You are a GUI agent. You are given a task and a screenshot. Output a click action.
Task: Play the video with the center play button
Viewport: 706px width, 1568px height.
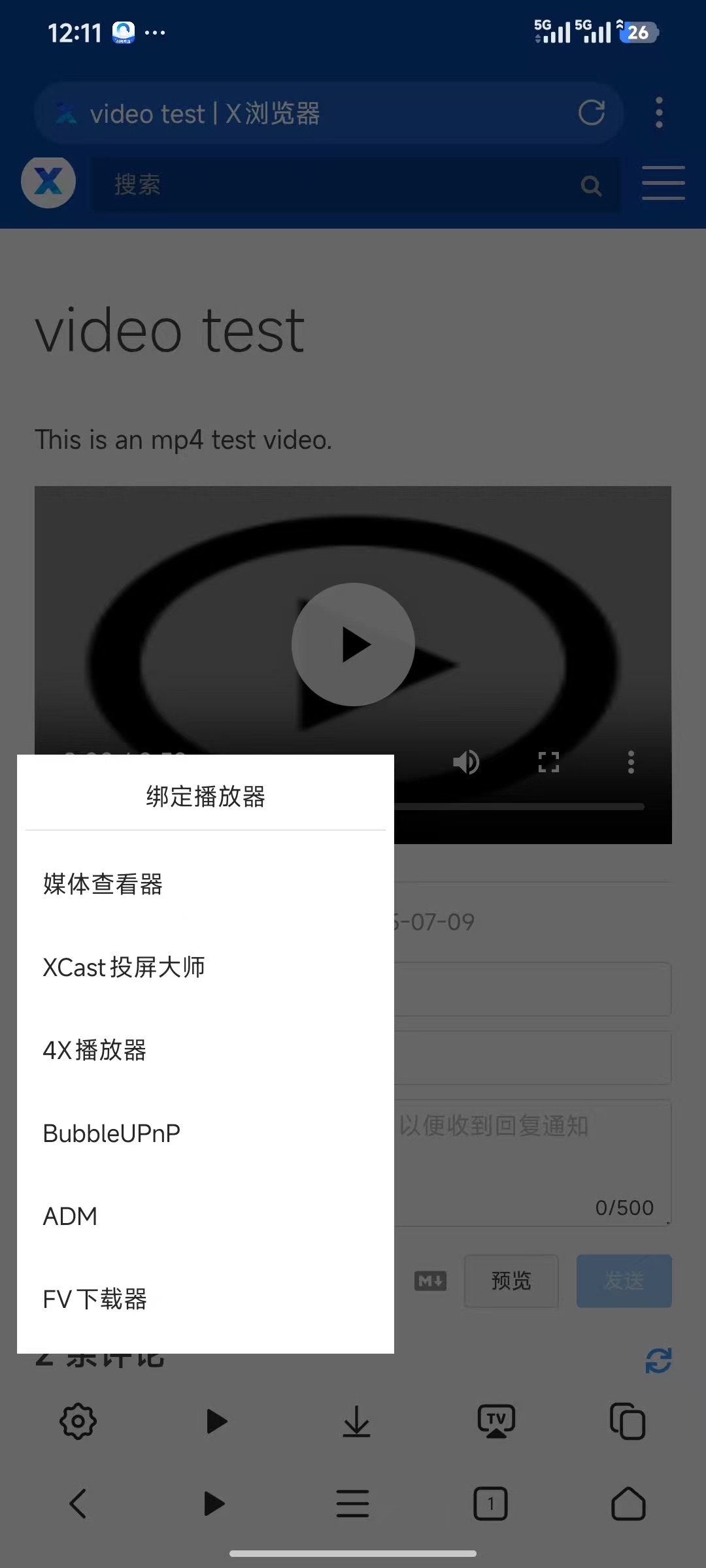tap(353, 644)
